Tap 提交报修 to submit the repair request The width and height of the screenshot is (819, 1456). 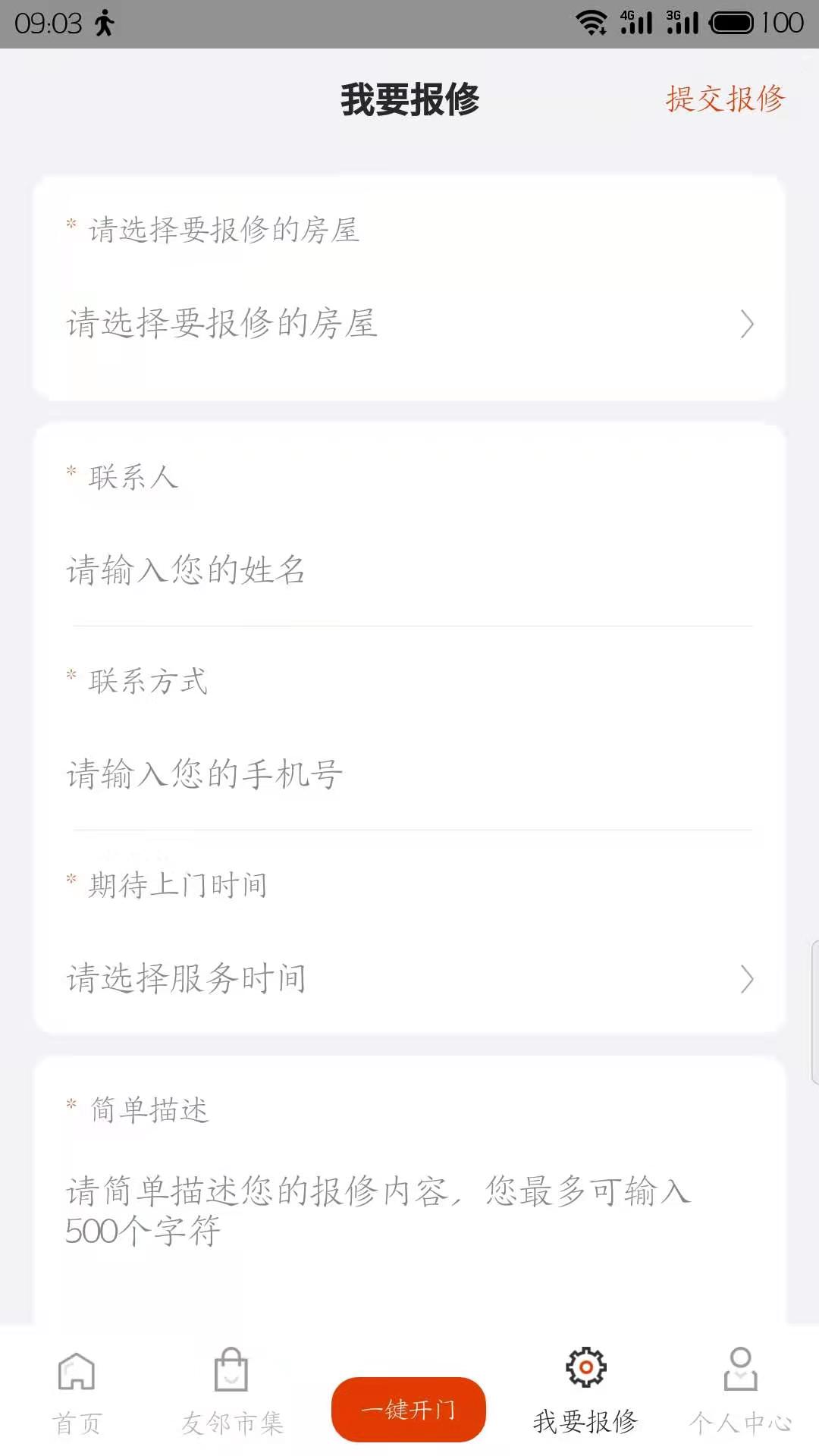point(724,99)
